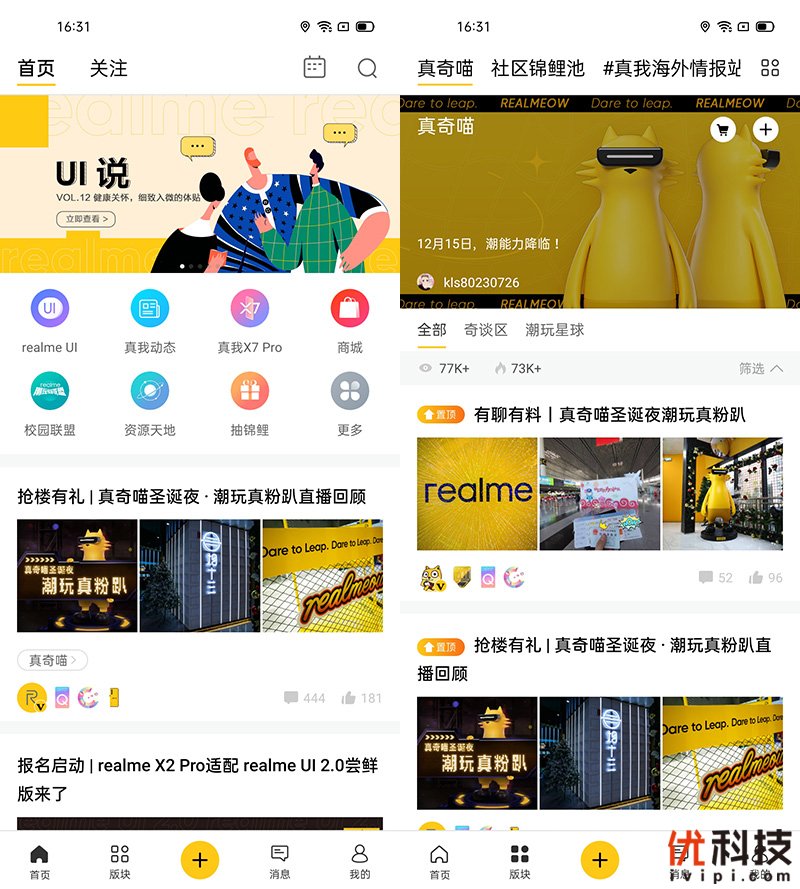Switch to the 社区锦鲤池 tab
The image size is (800, 889).
click(x=537, y=69)
